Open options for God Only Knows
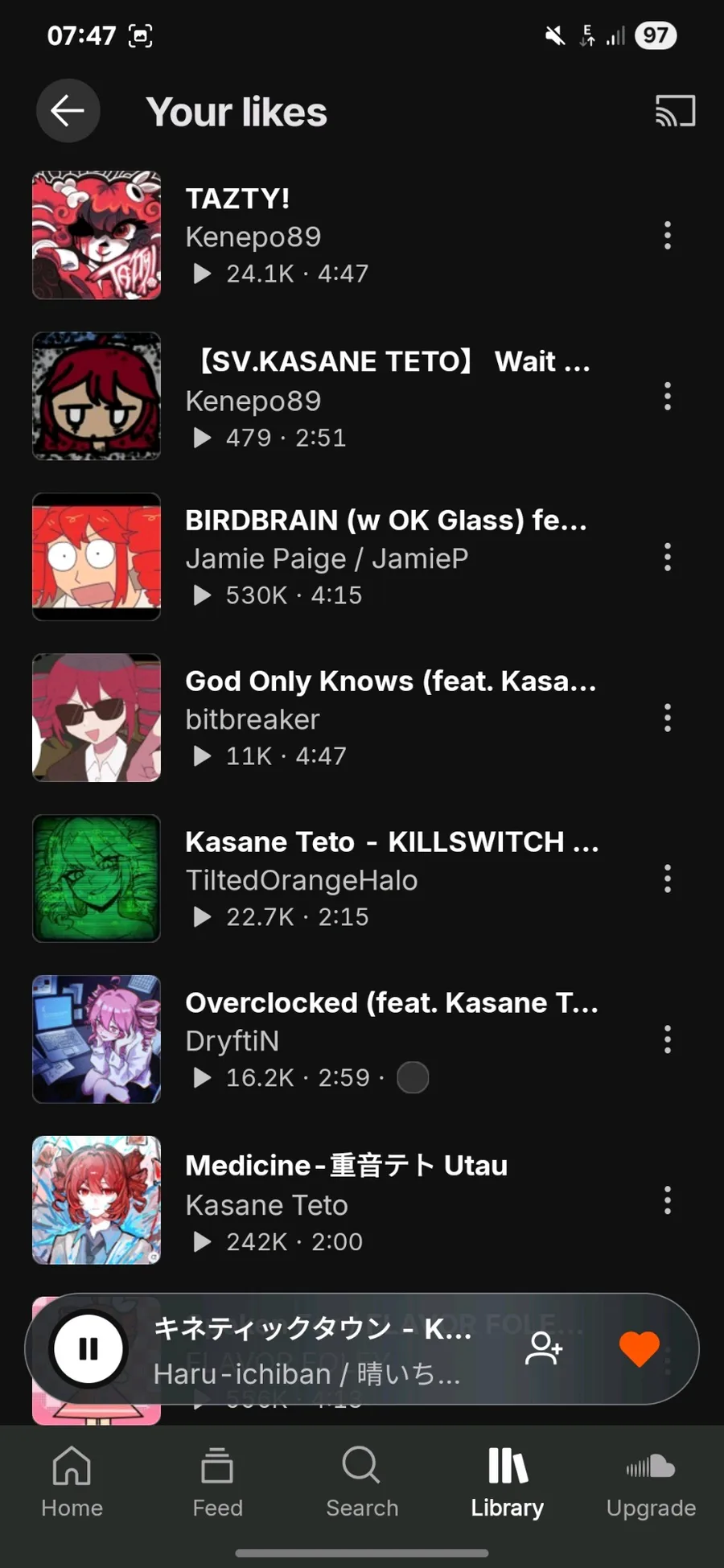 [667, 718]
